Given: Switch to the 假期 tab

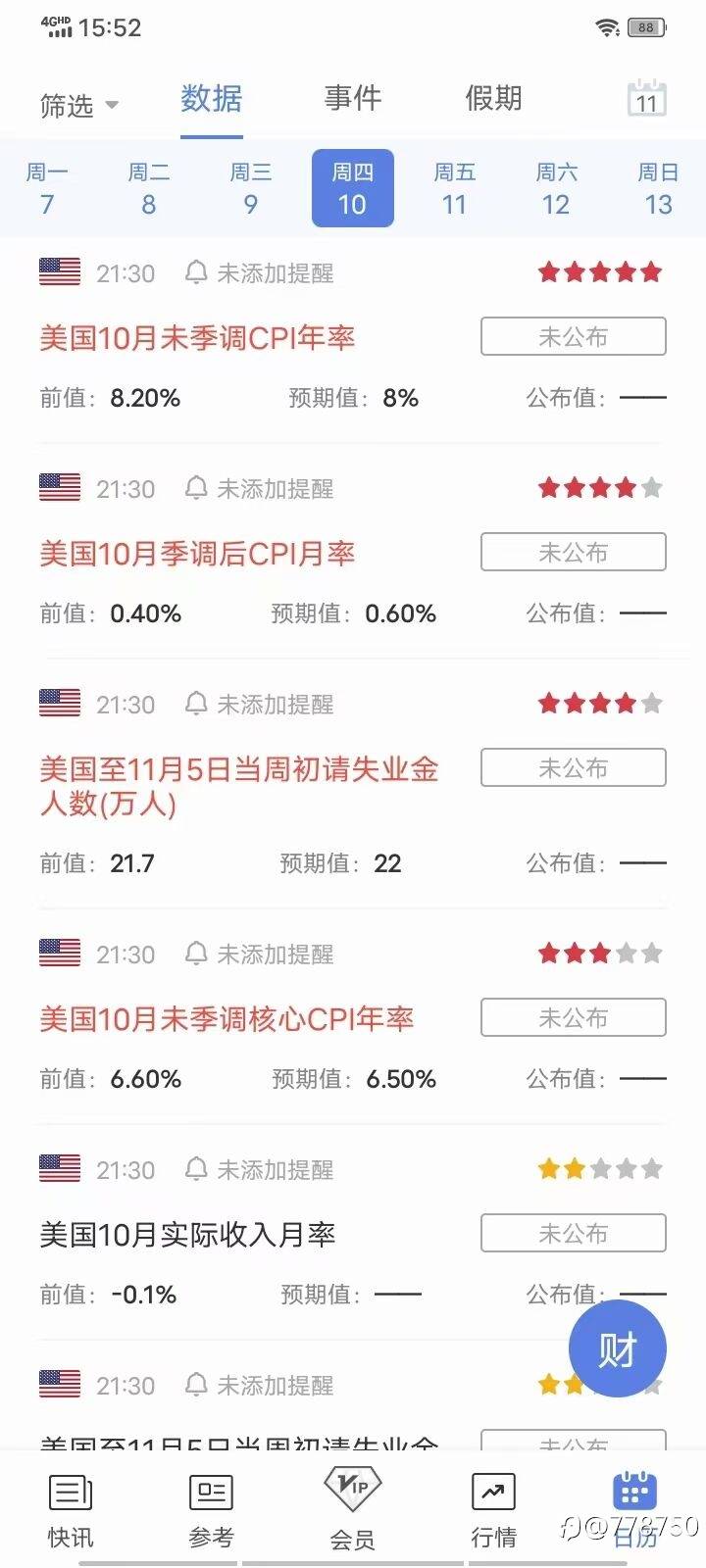Looking at the screenshot, I should pos(493,98).
